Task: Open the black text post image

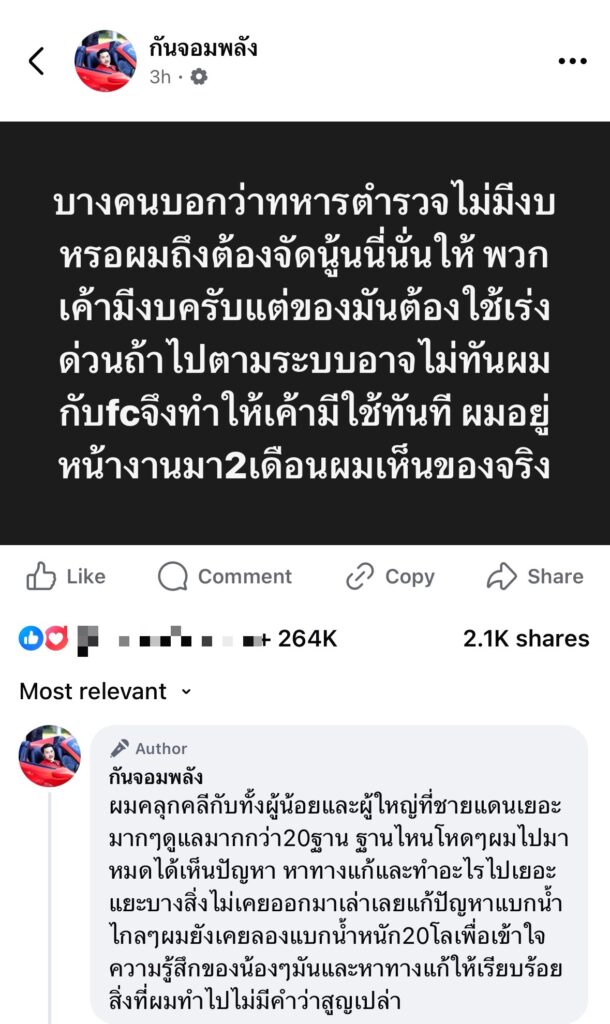Action: click(304, 333)
